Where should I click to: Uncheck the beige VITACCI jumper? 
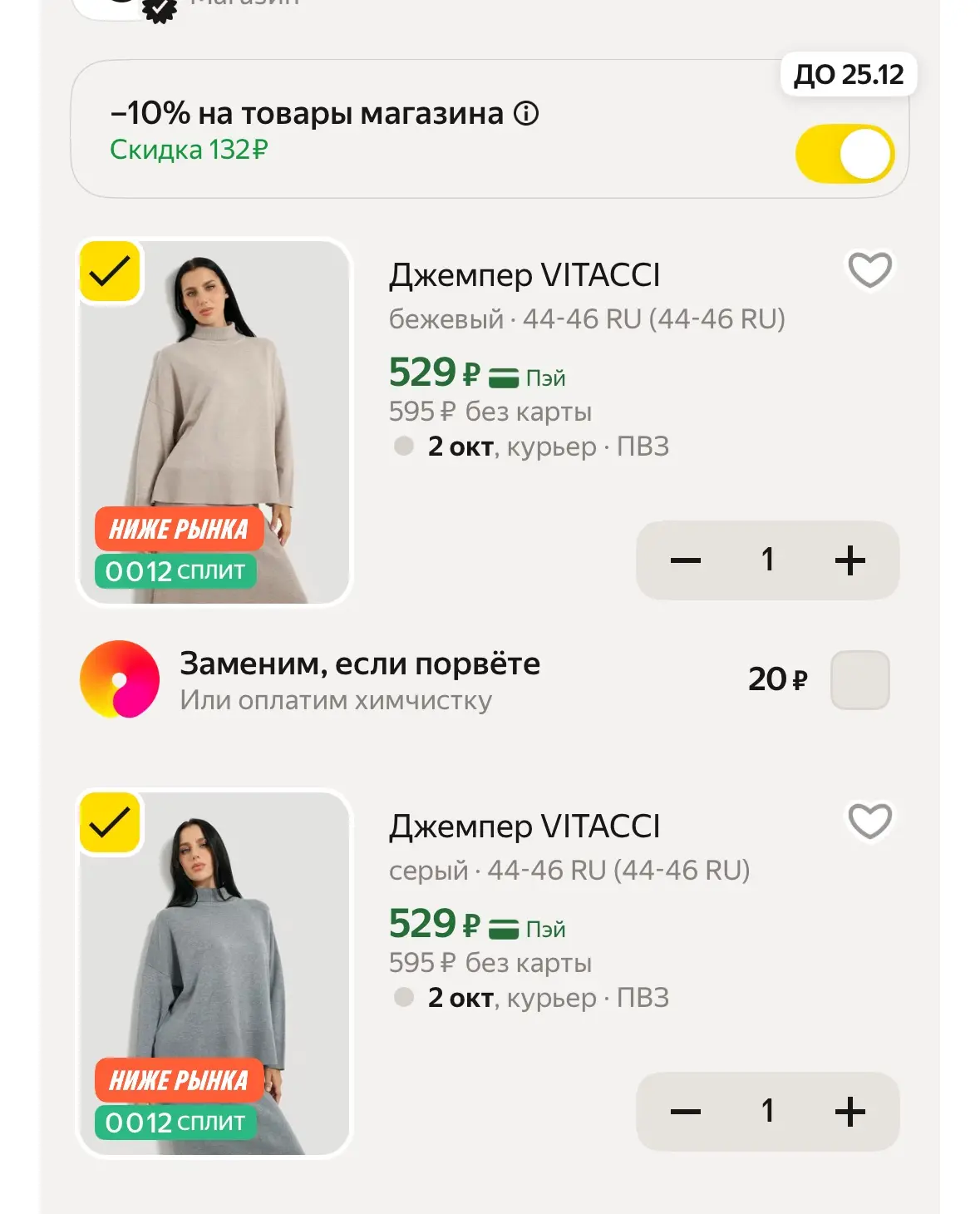click(x=110, y=271)
